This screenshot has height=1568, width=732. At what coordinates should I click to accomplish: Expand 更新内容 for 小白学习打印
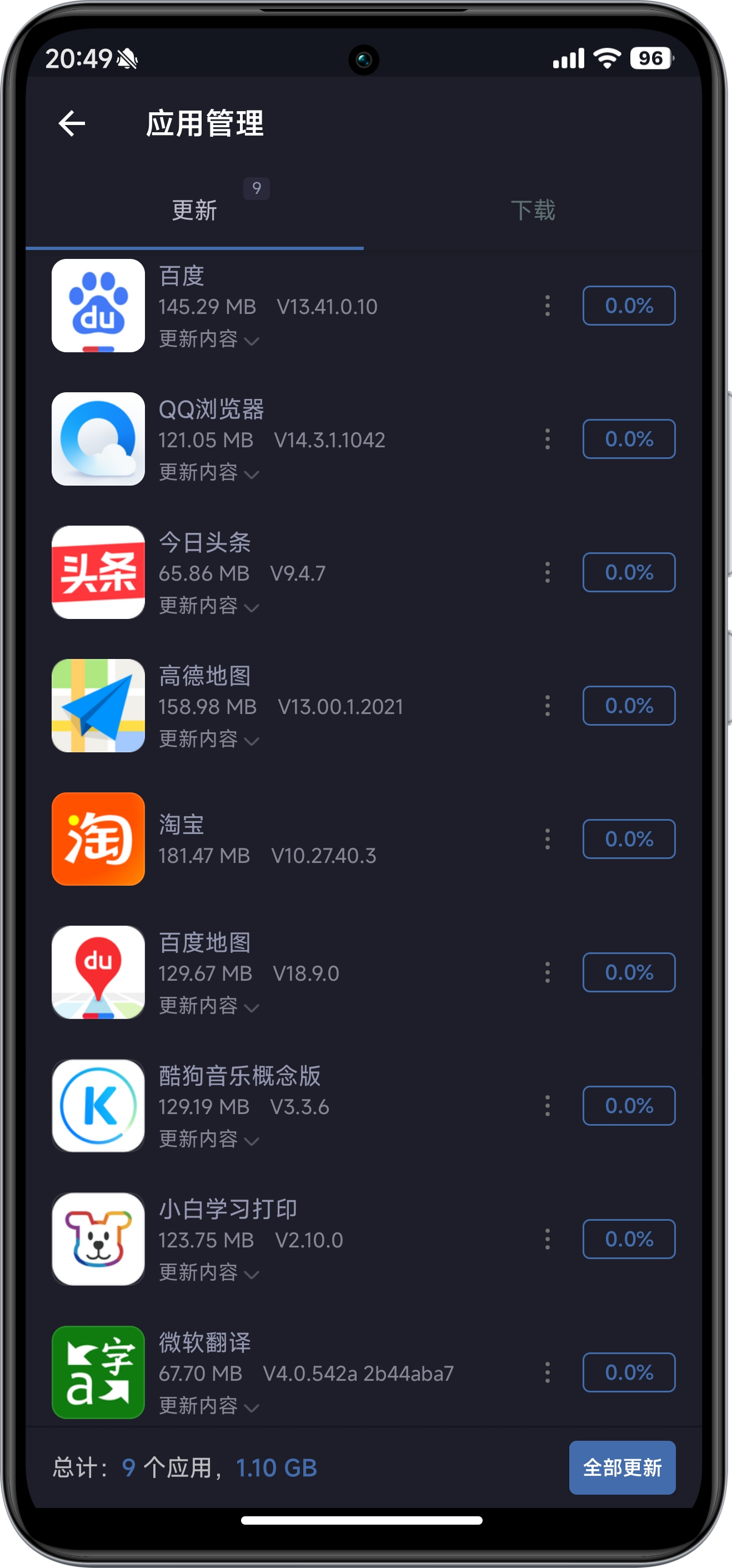pos(209,1272)
